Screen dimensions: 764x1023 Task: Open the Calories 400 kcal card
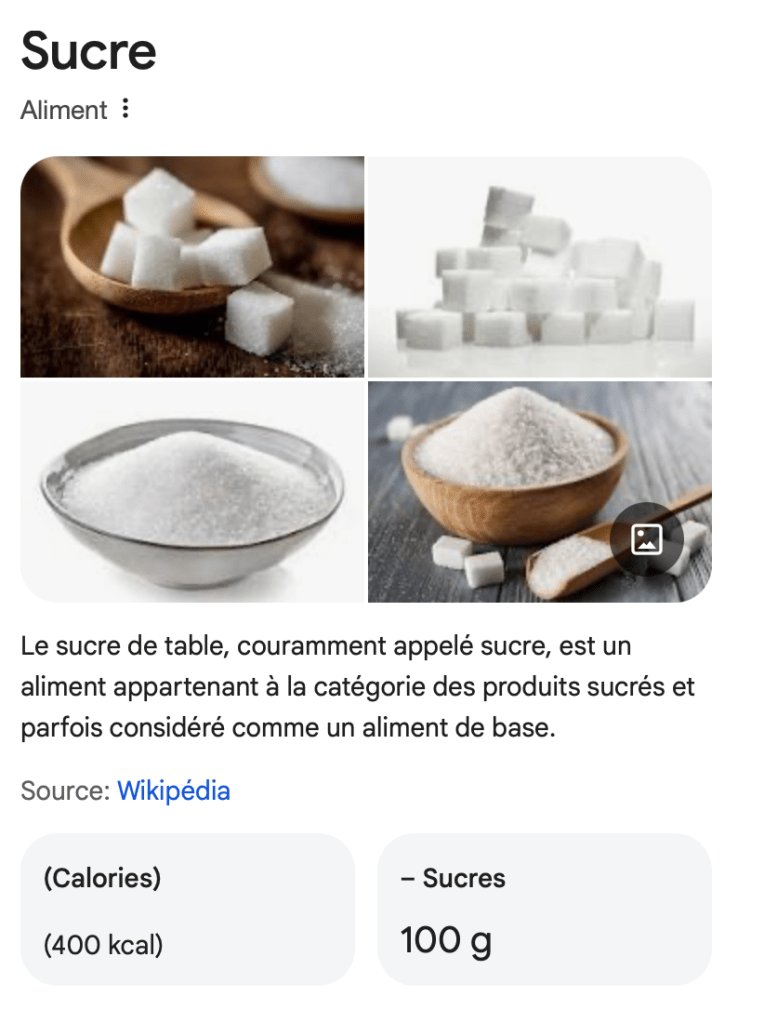(187, 909)
